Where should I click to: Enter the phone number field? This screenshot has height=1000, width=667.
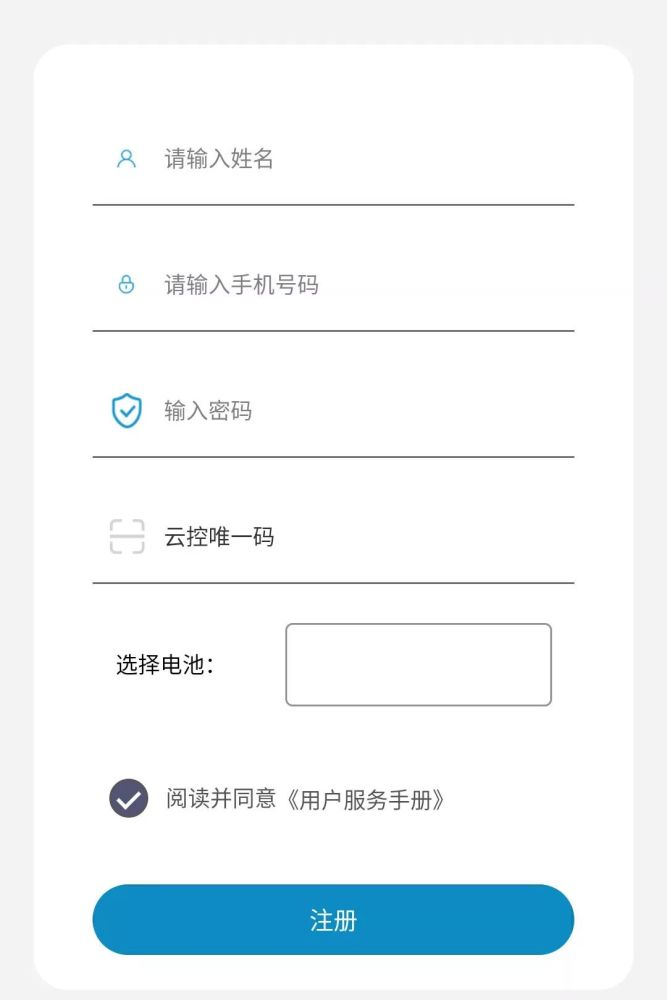[x=360, y=285]
